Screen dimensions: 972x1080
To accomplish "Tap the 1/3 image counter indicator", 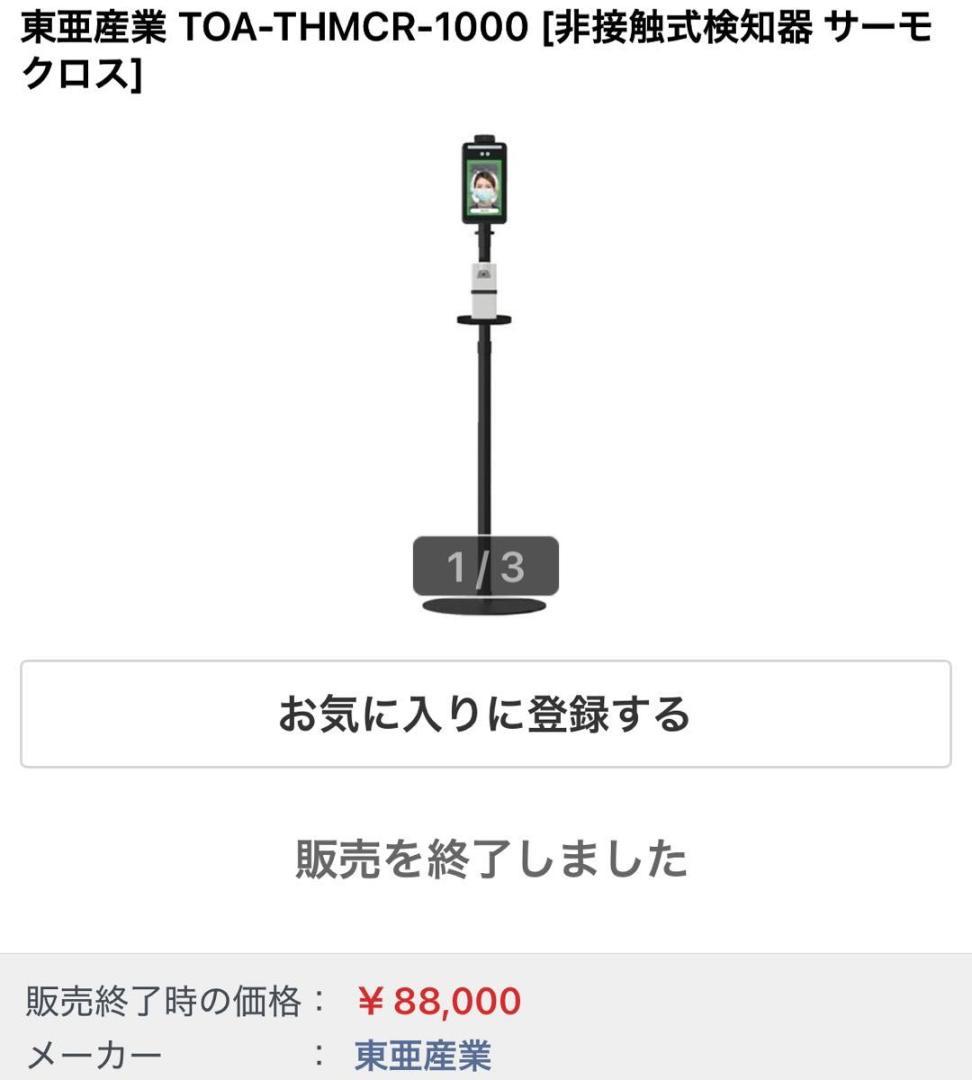I will 486,563.
